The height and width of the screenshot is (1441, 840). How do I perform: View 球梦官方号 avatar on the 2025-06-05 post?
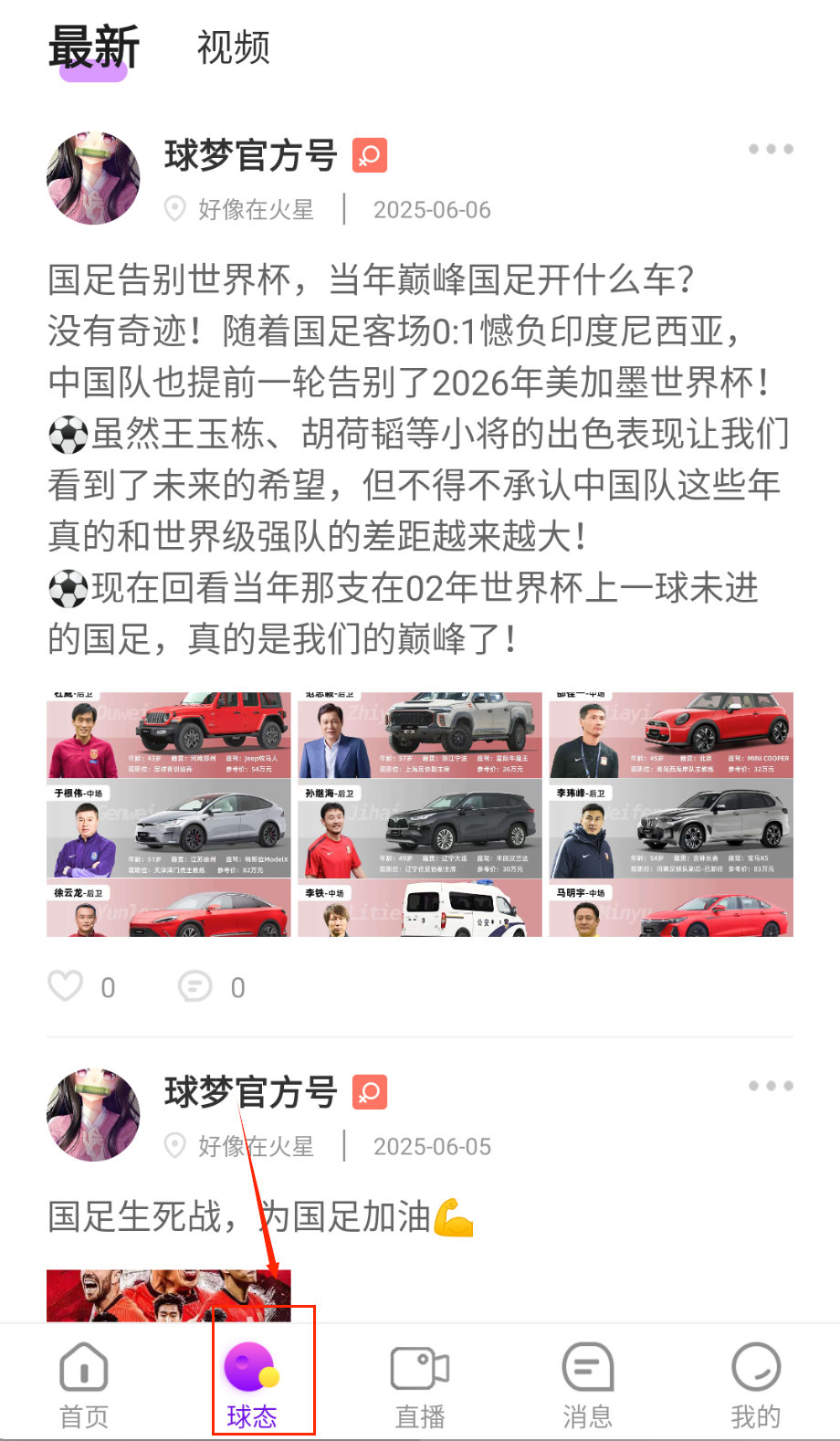point(93,1115)
